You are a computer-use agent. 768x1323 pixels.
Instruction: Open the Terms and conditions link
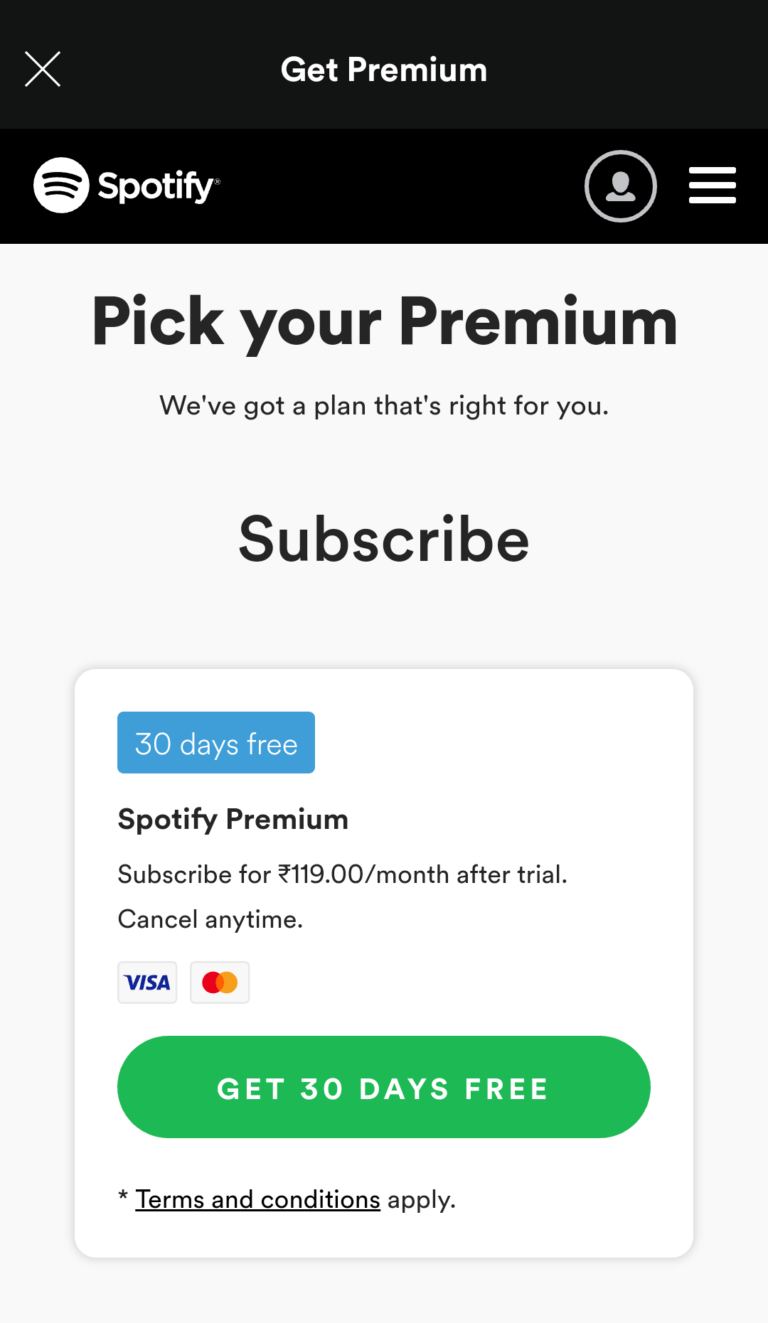click(258, 1199)
